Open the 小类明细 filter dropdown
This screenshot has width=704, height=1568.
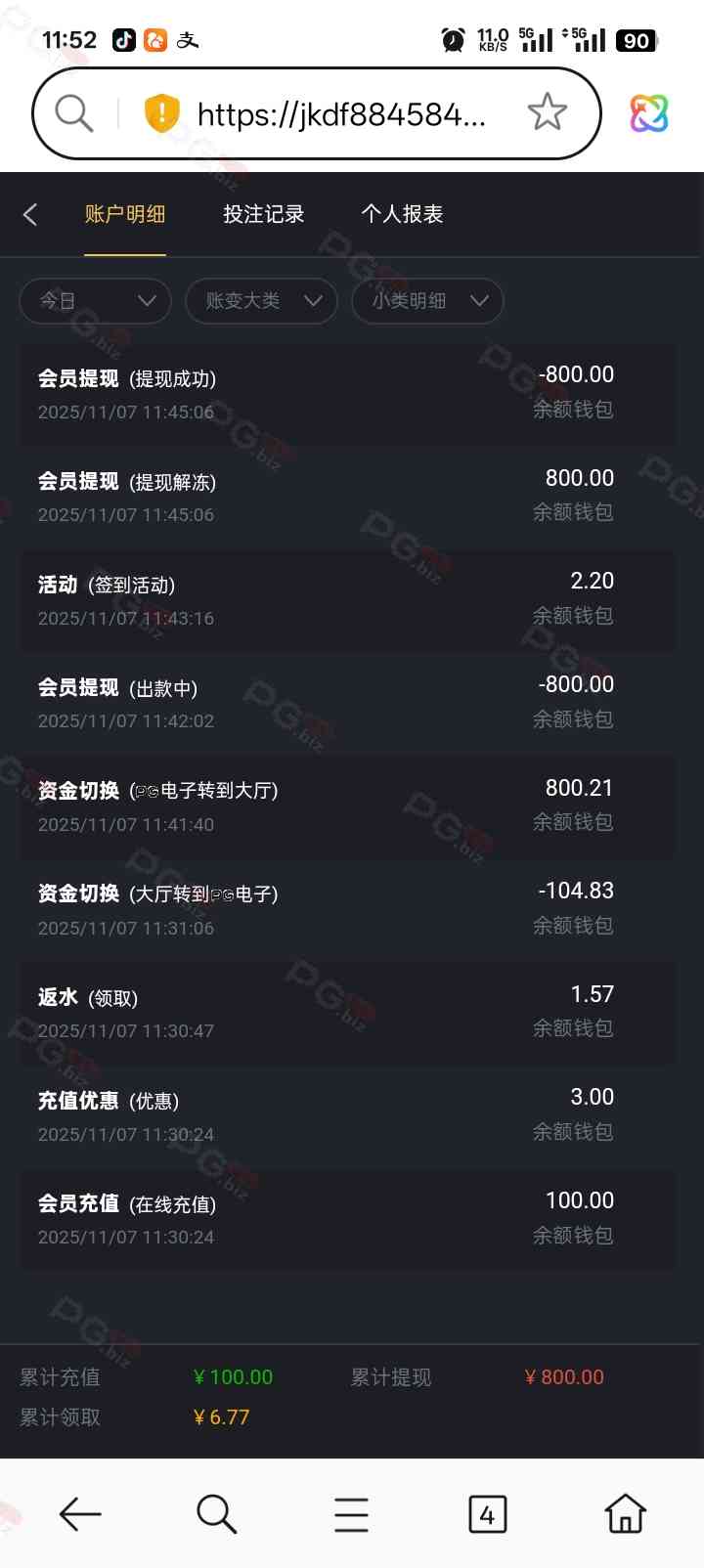[x=427, y=300]
